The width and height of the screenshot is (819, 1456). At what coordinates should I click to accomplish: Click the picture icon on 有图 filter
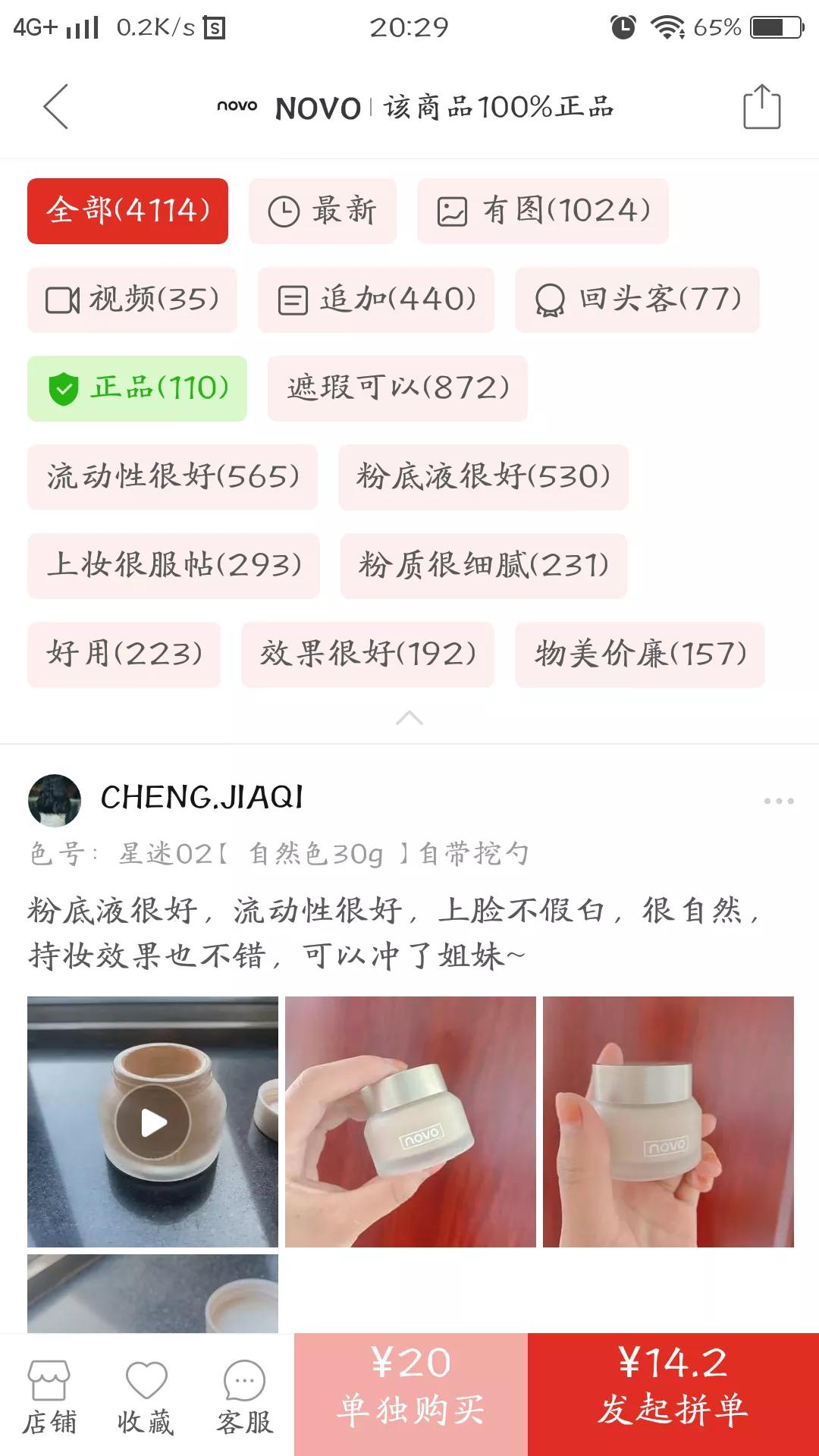453,211
